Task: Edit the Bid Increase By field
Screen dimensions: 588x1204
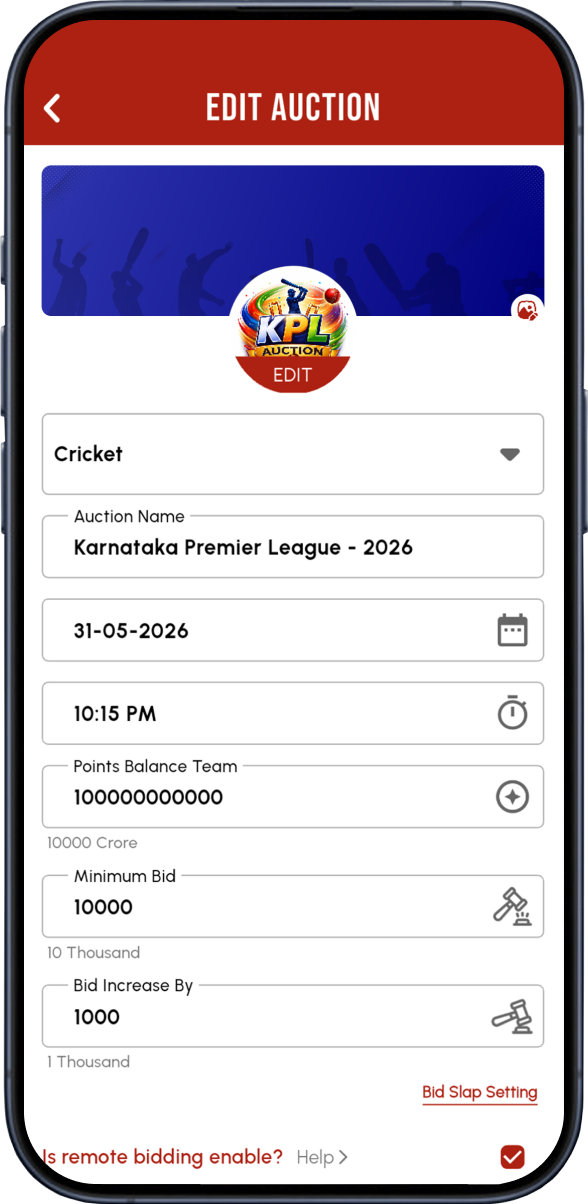Action: tap(293, 1016)
